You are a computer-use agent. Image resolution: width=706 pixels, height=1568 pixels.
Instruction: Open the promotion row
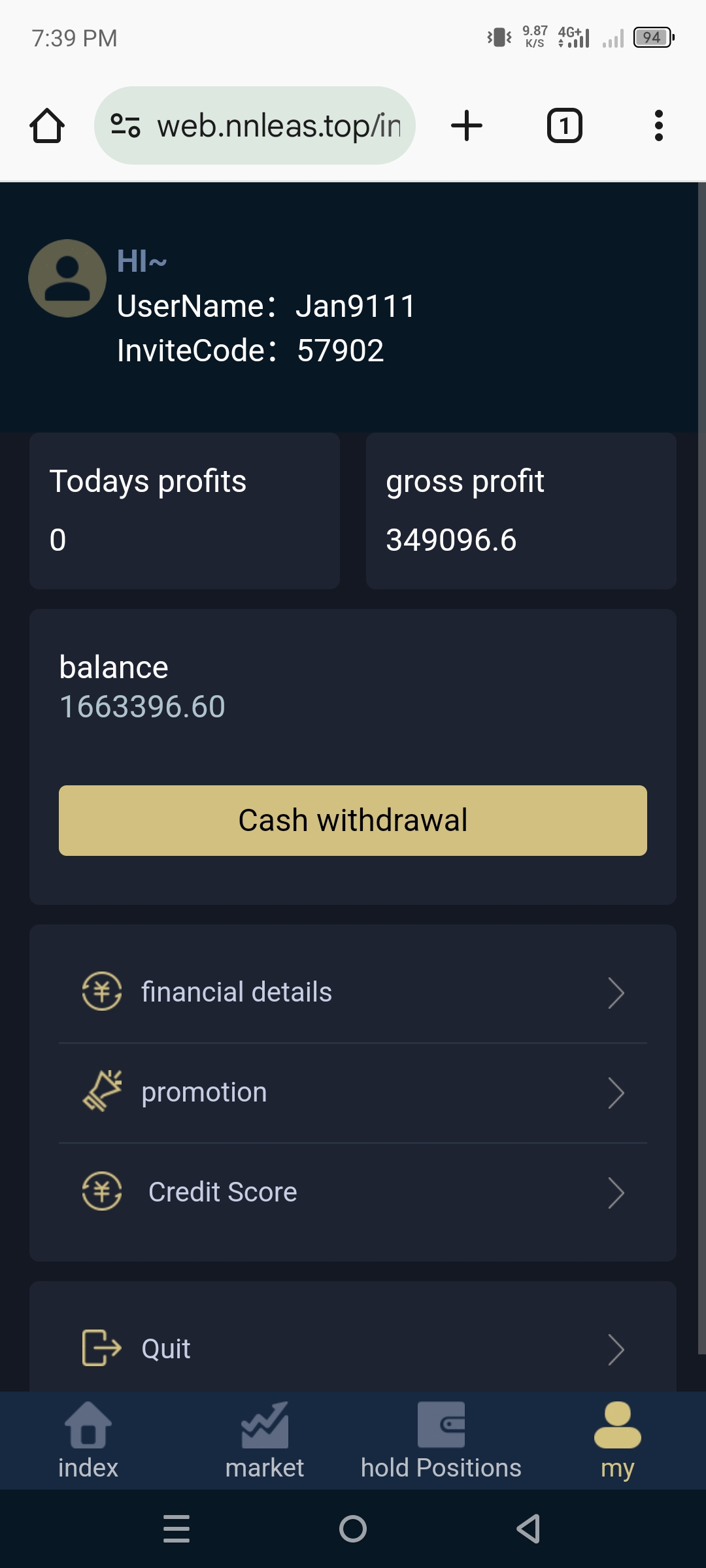point(353,1092)
